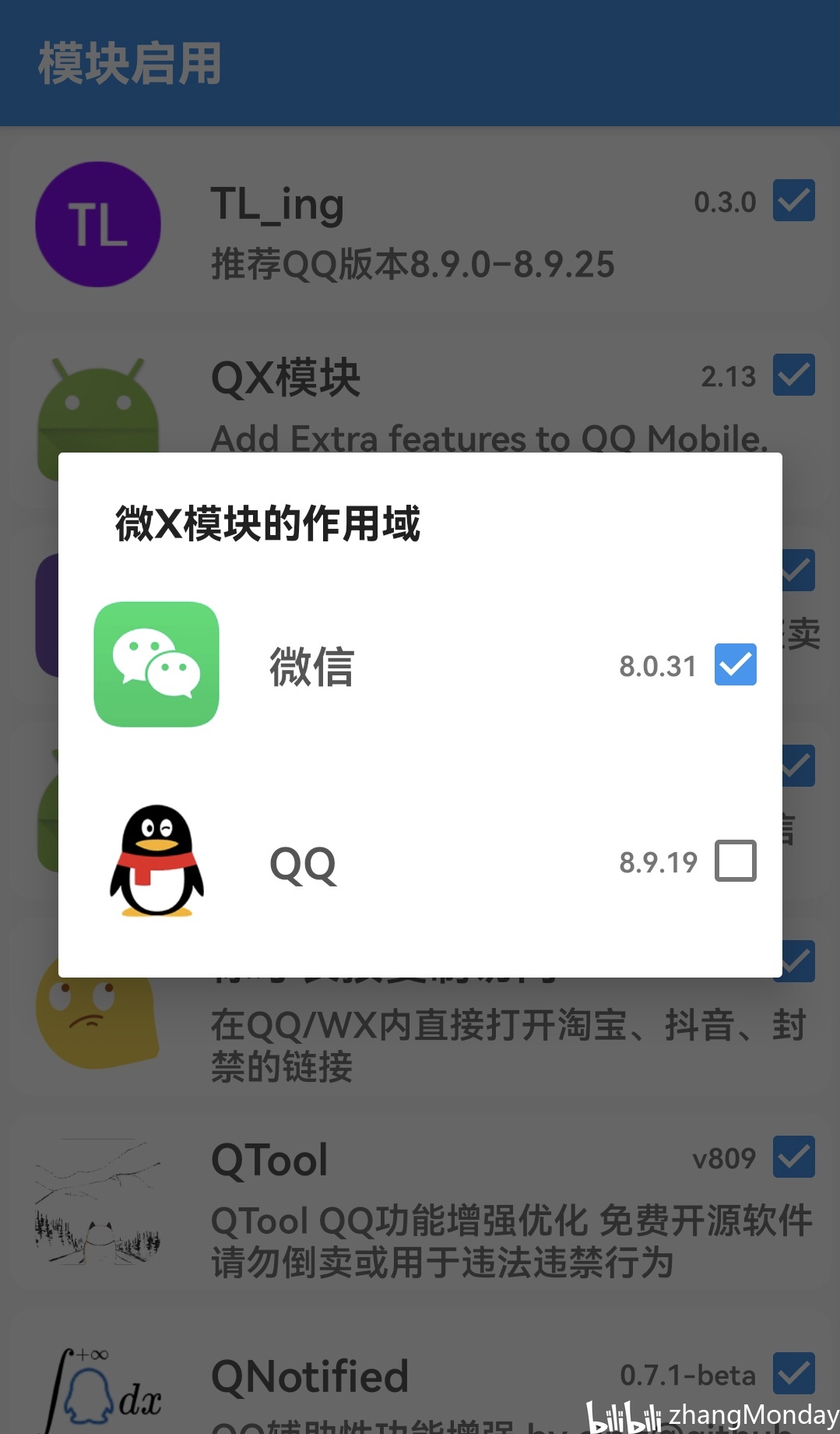The height and width of the screenshot is (1434, 840).
Task: Open the TL_ing module entry
Action: (x=405, y=232)
